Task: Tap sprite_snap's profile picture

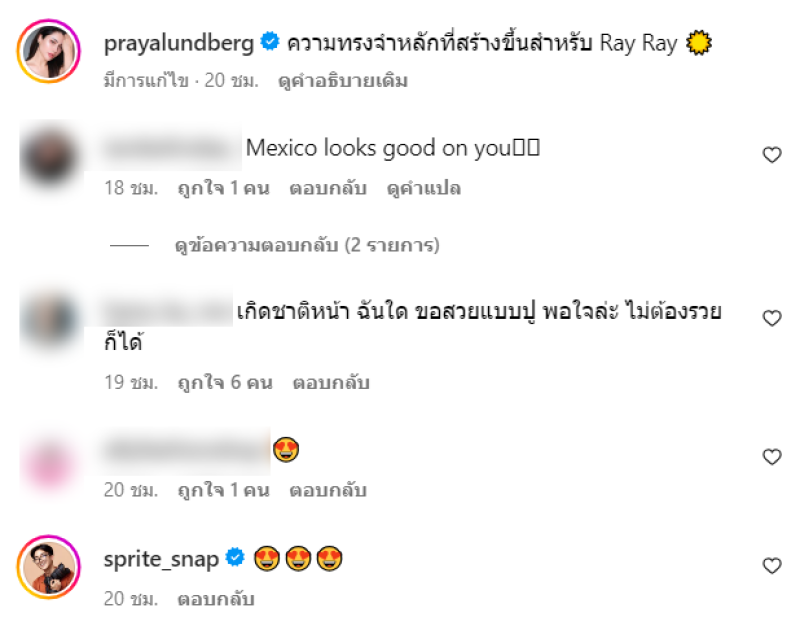Action: pos(48,566)
